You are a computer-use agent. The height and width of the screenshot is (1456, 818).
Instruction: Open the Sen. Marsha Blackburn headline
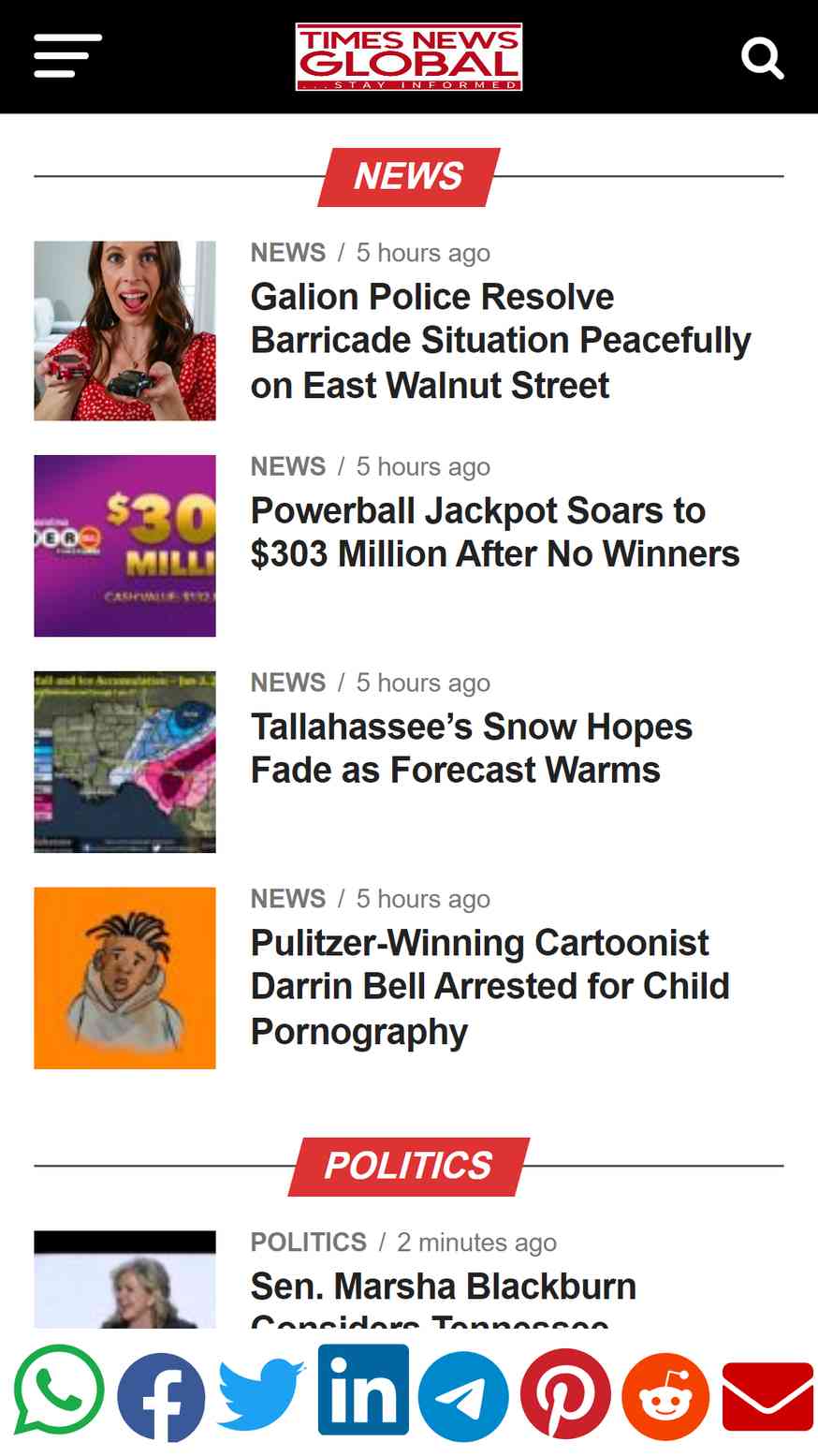tap(443, 1287)
